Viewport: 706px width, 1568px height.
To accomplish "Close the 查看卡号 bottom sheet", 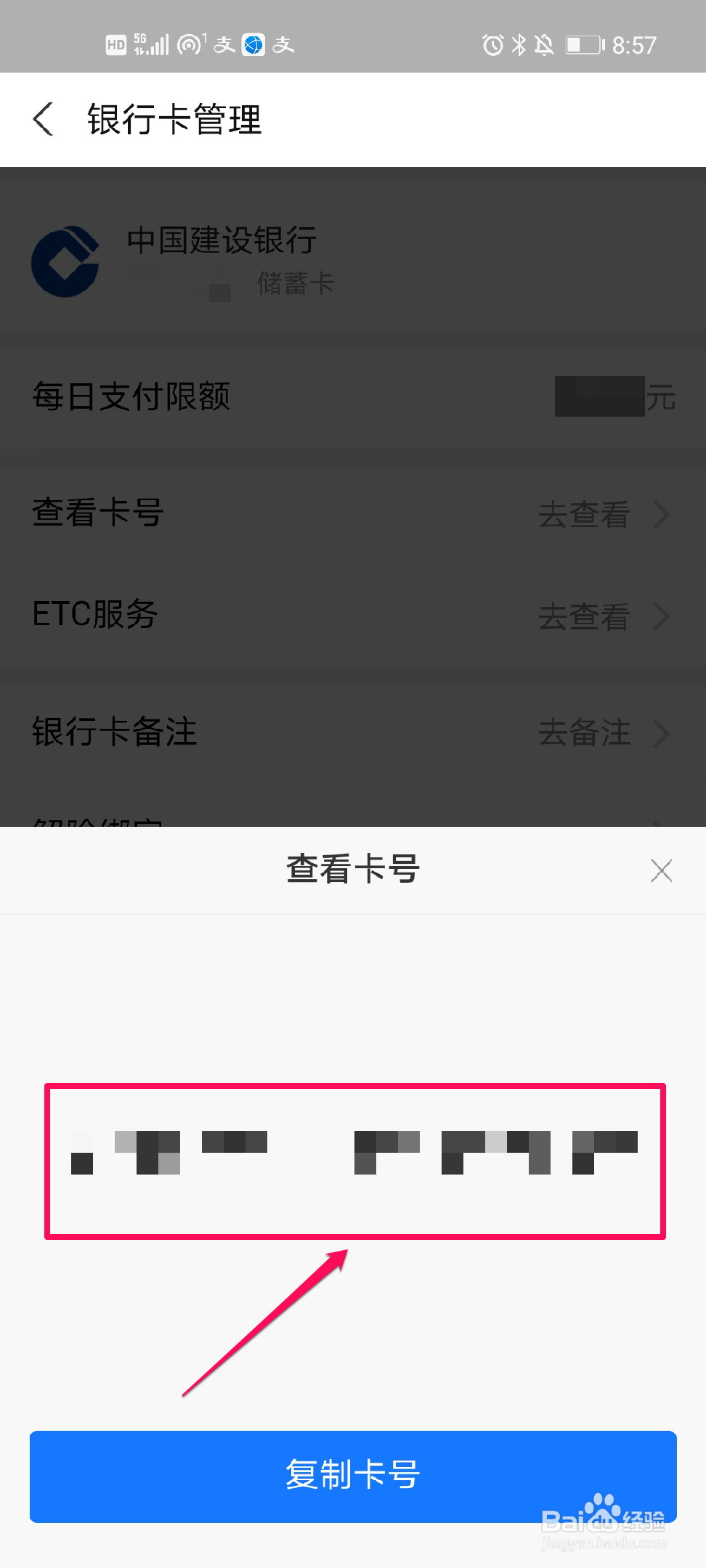I will [660, 870].
